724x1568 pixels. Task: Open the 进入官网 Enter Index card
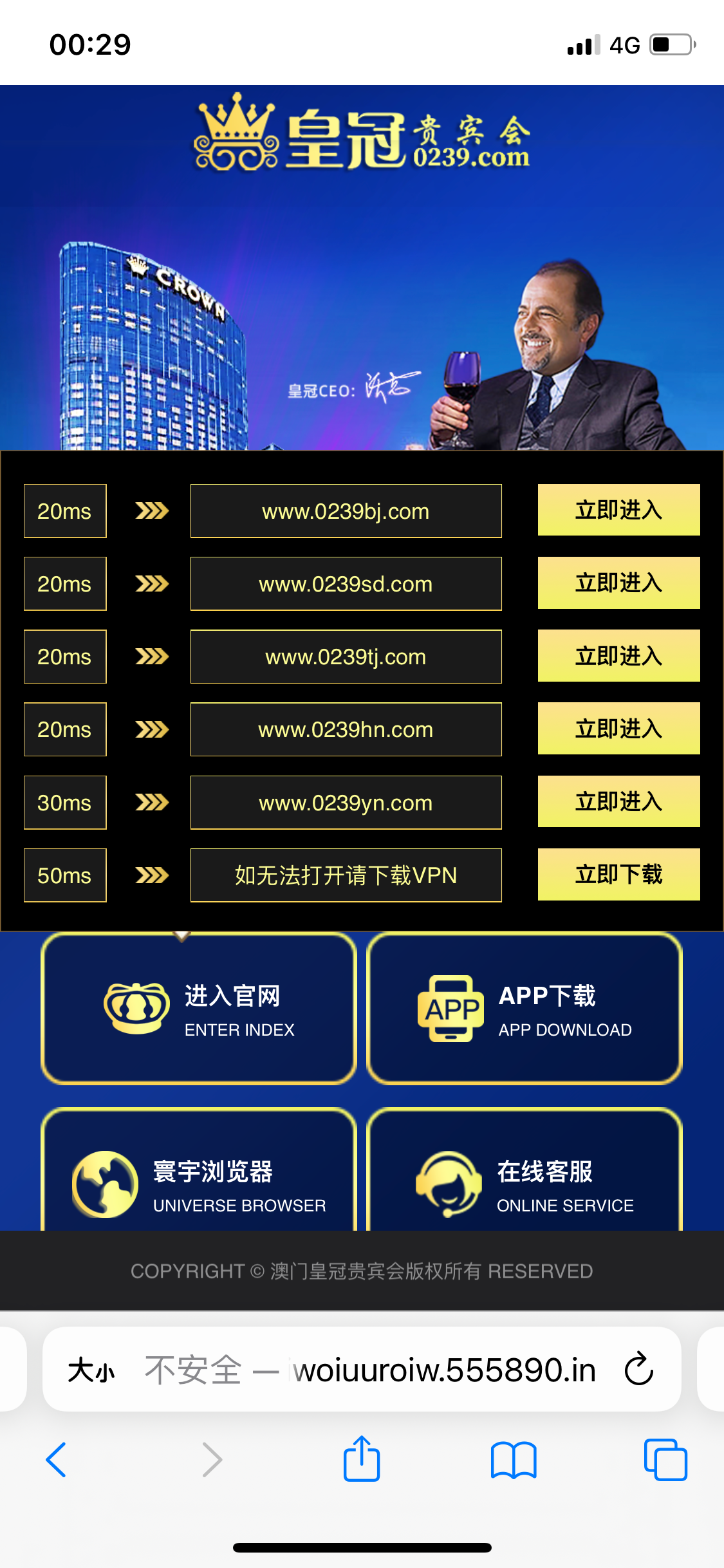tap(199, 1009)
